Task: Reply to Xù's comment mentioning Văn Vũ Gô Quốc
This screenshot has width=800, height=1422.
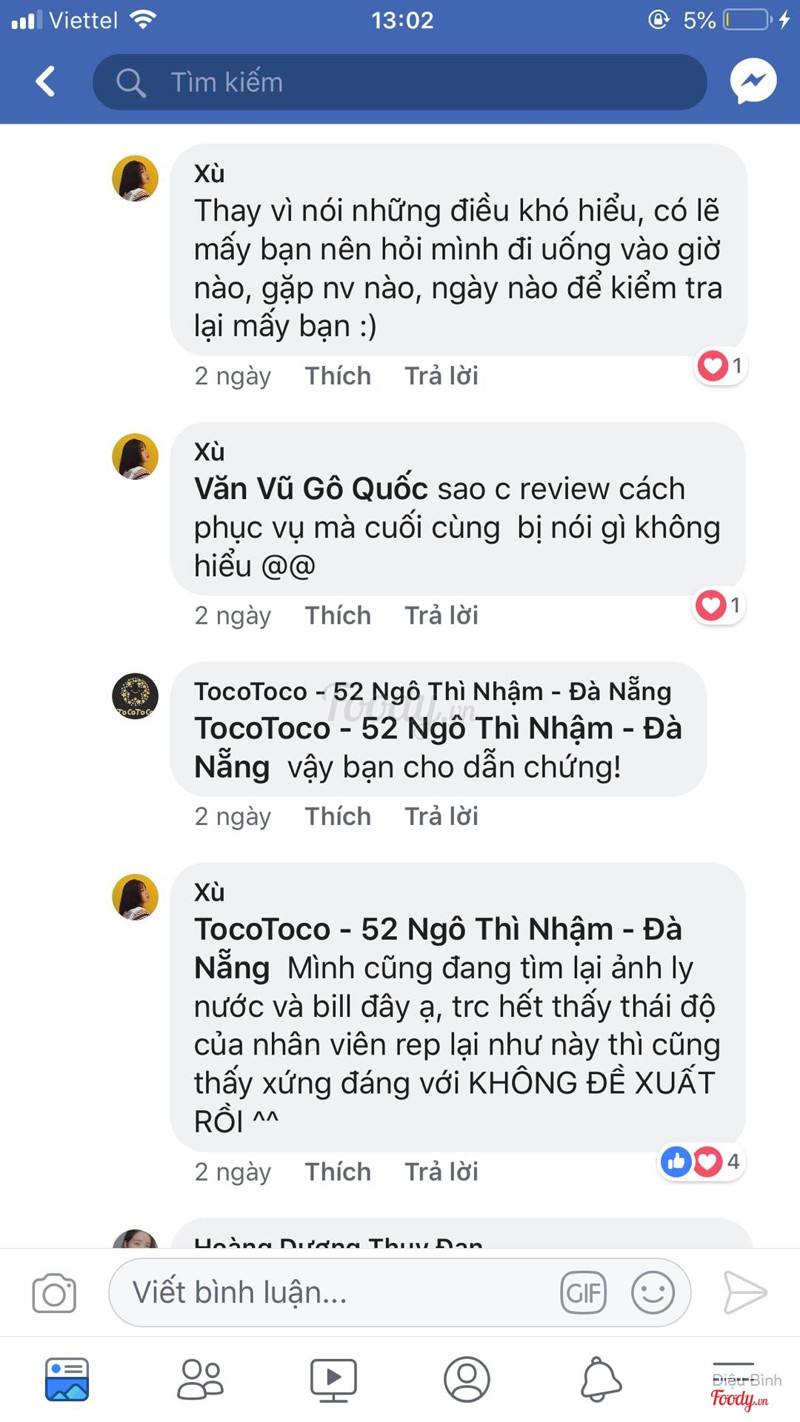Action: 441,615
